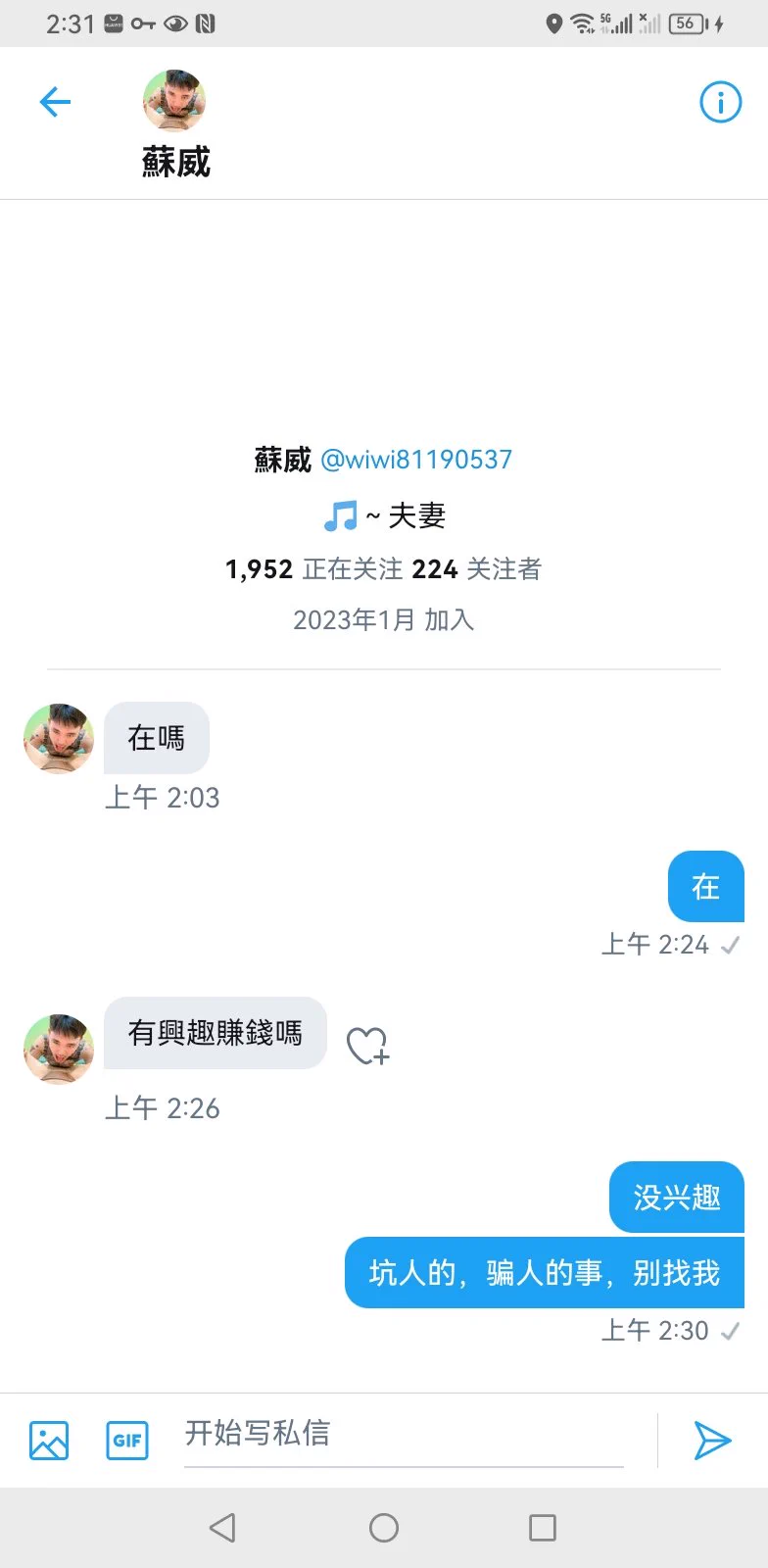This screenshot has height=1568, width=768.
Task: Go back from the chat with 蘇威
Action: pos(55,102)
